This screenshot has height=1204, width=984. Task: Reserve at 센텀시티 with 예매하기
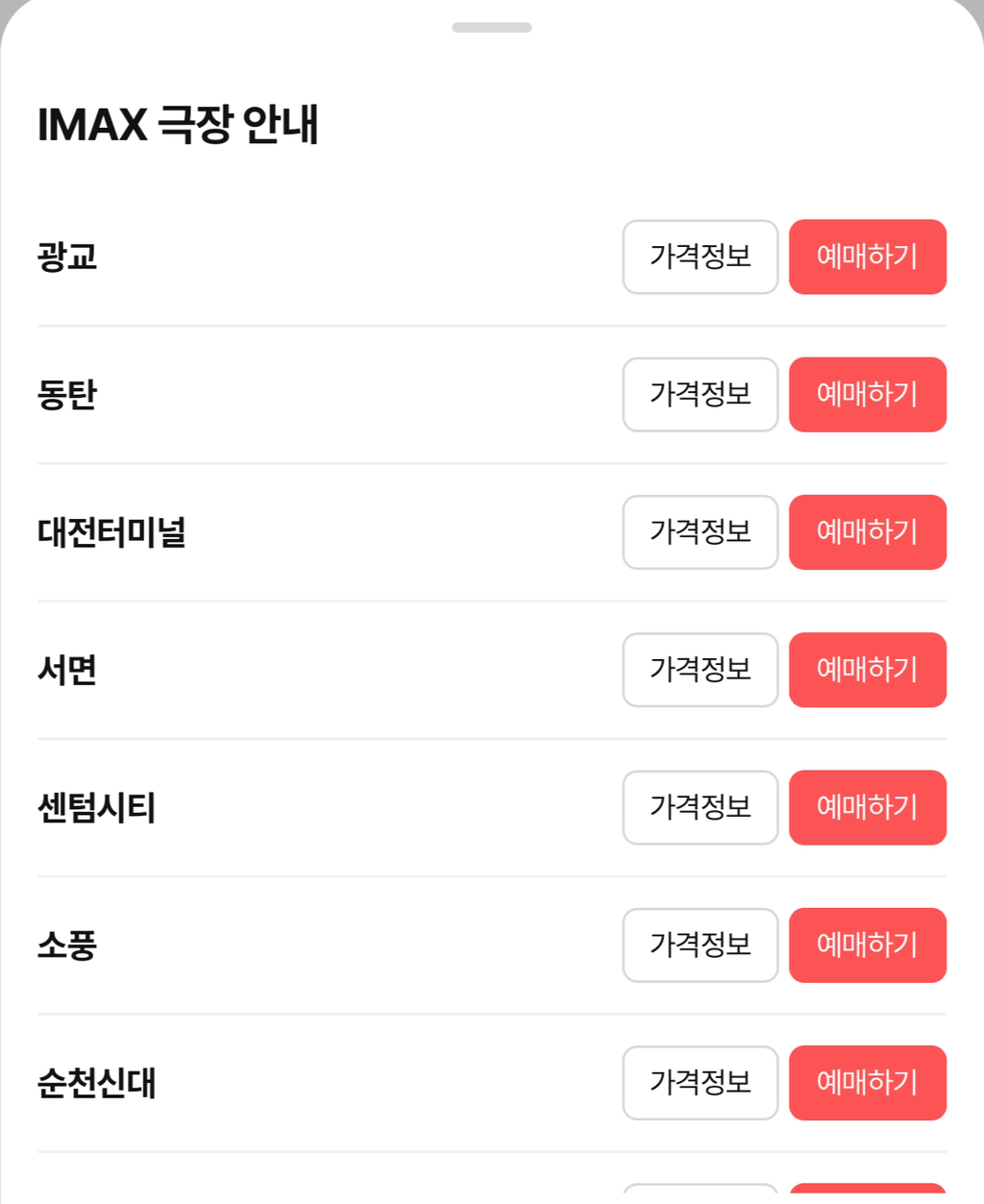tap(867, 807)
